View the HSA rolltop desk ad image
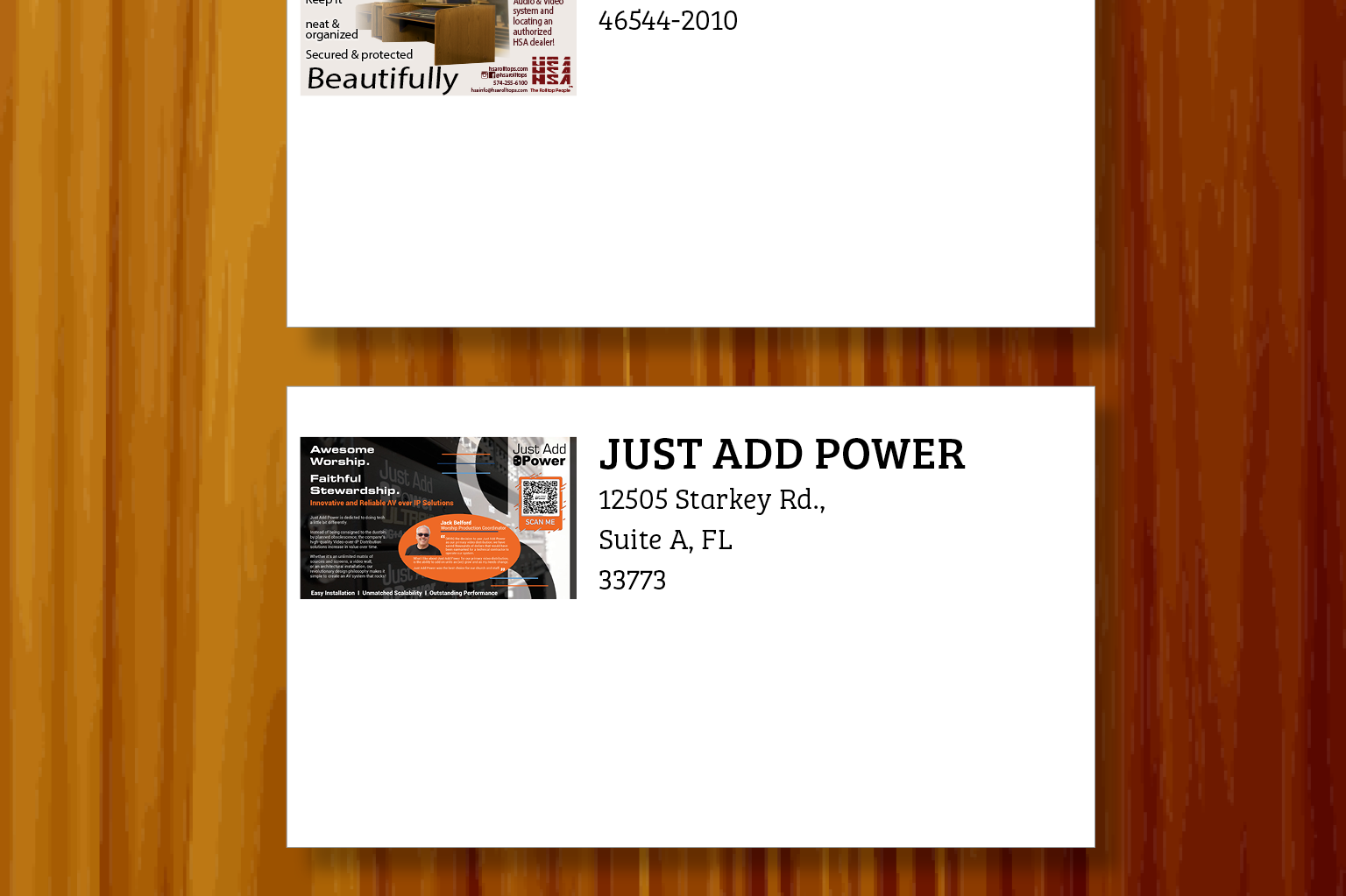This screenshot has width=1346, height=896. [x=438, y=47]
